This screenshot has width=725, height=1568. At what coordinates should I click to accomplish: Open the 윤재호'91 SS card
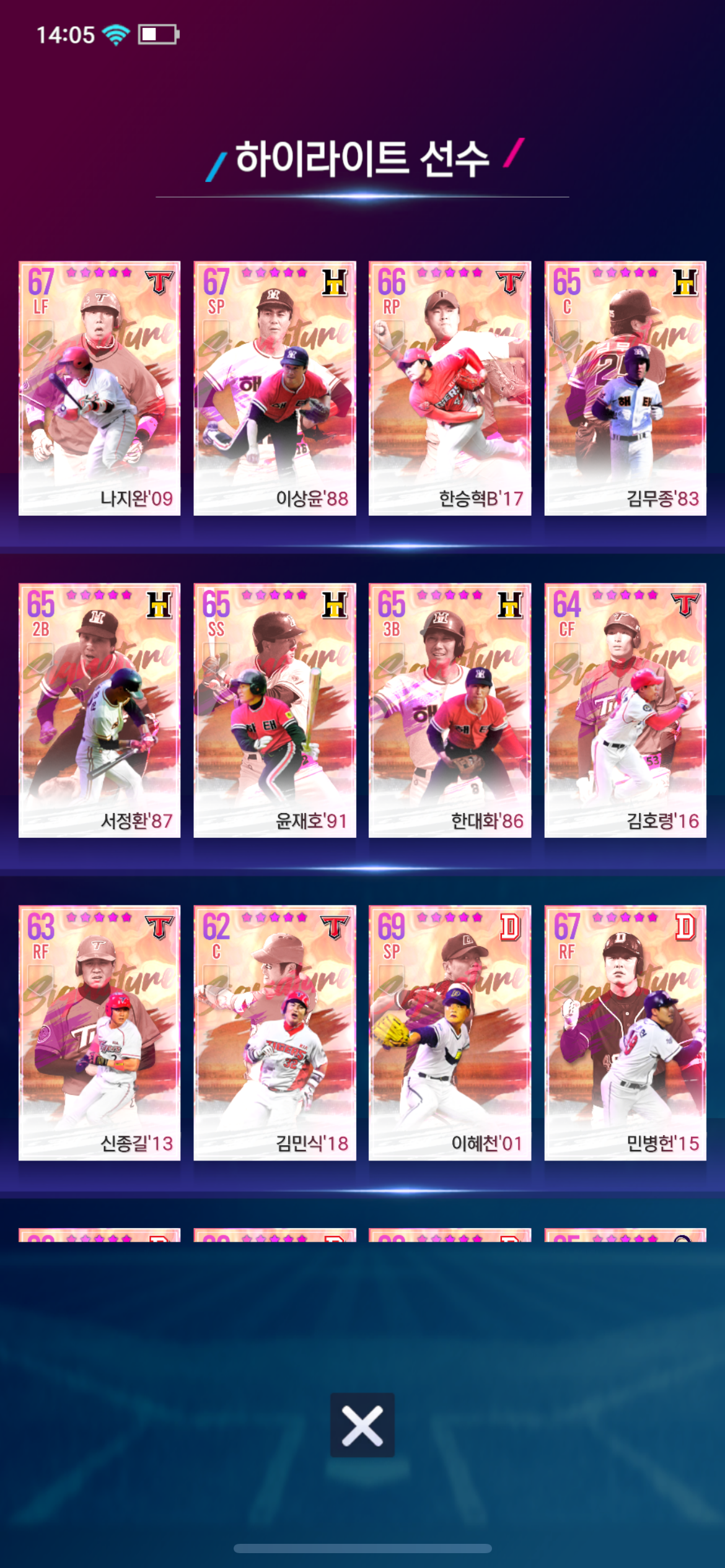pyautogui.click(x=275, y=710)
